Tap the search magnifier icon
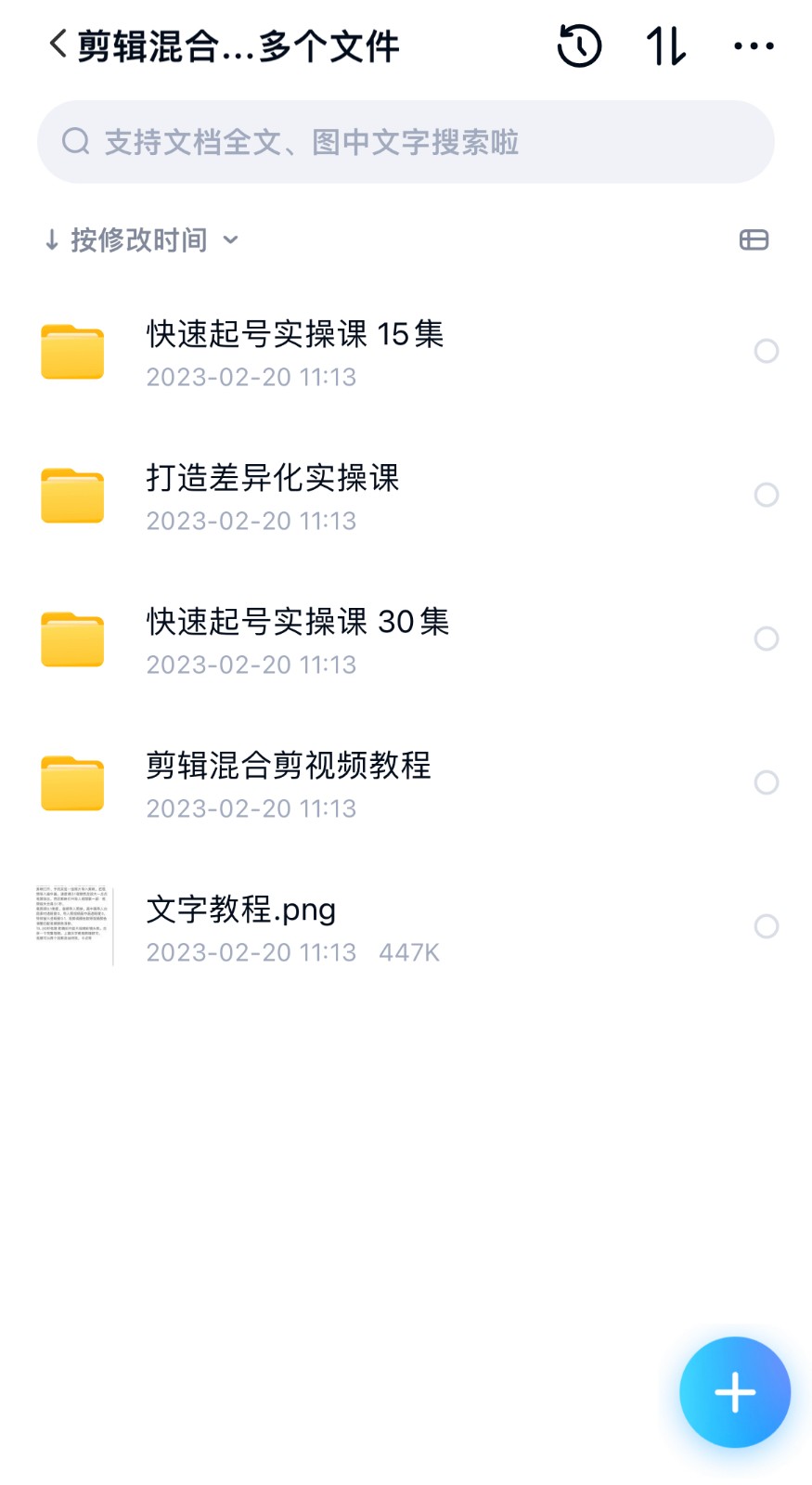Image resolution: width=812 pixels, height=1485 pixels. pyautogui.click(x=75, y=141)
